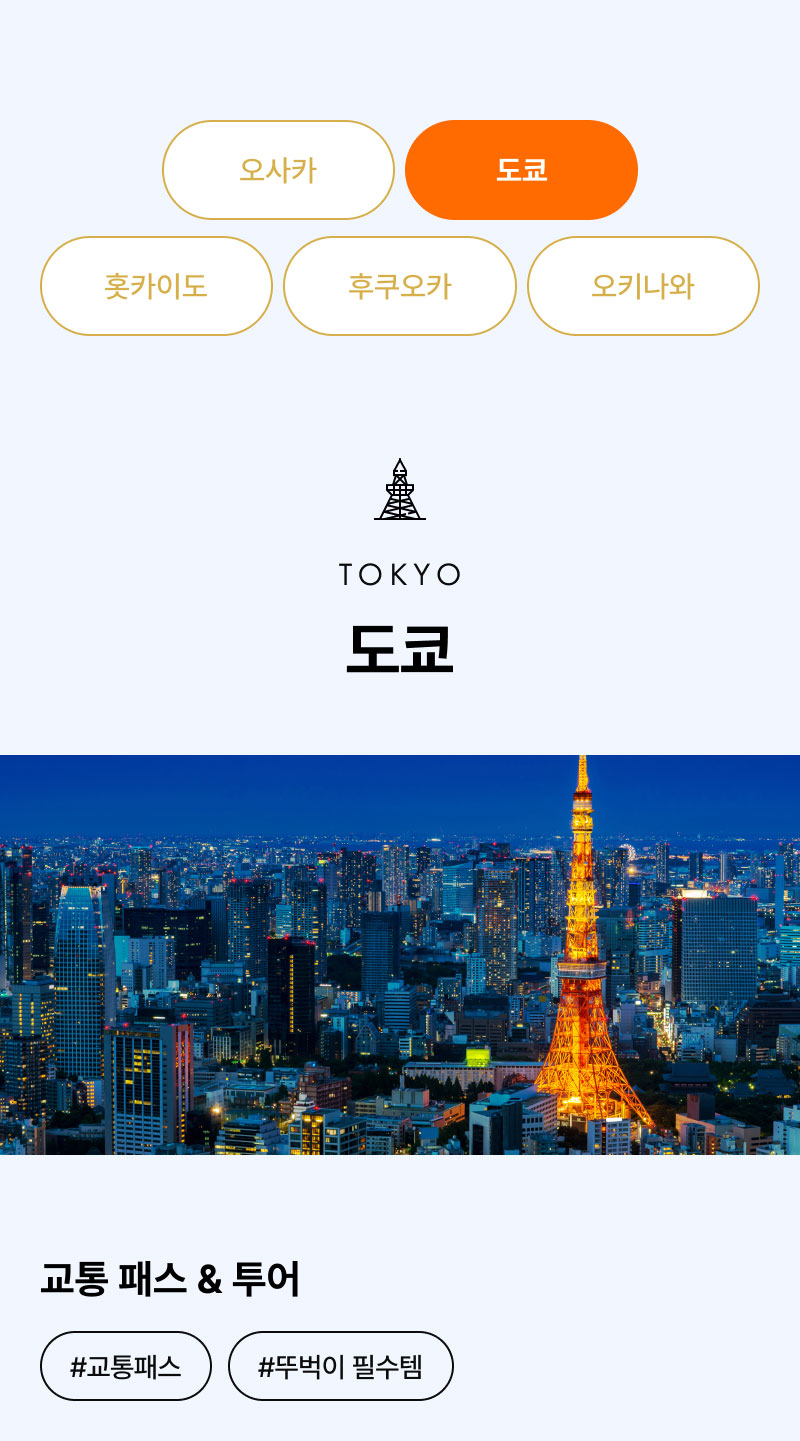The height and width of the screenshot is (1441, 800).
Task: Switch to the 오사카 city tab
Action: click(278, 170)
